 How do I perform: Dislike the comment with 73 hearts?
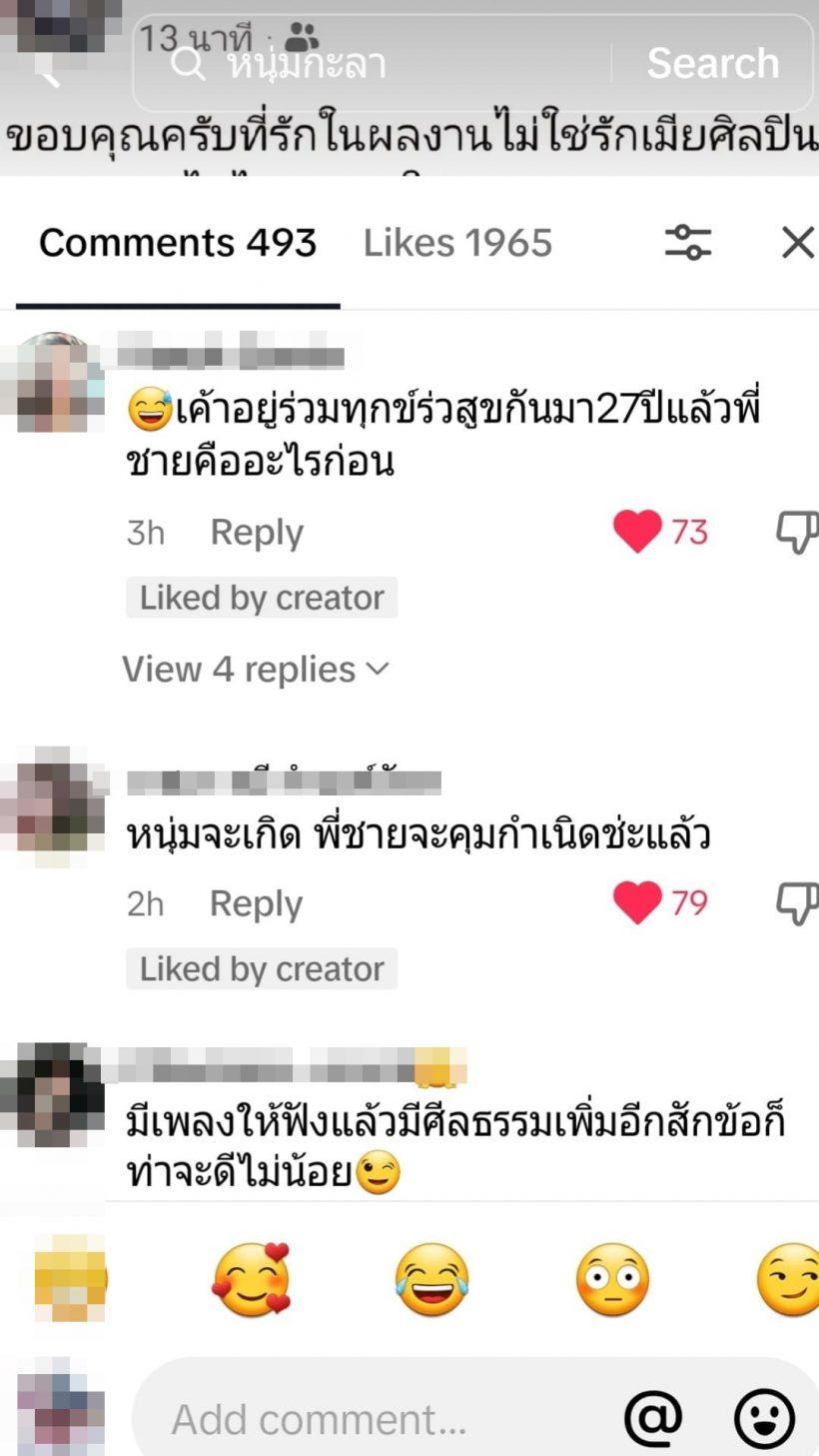(797, 532)
